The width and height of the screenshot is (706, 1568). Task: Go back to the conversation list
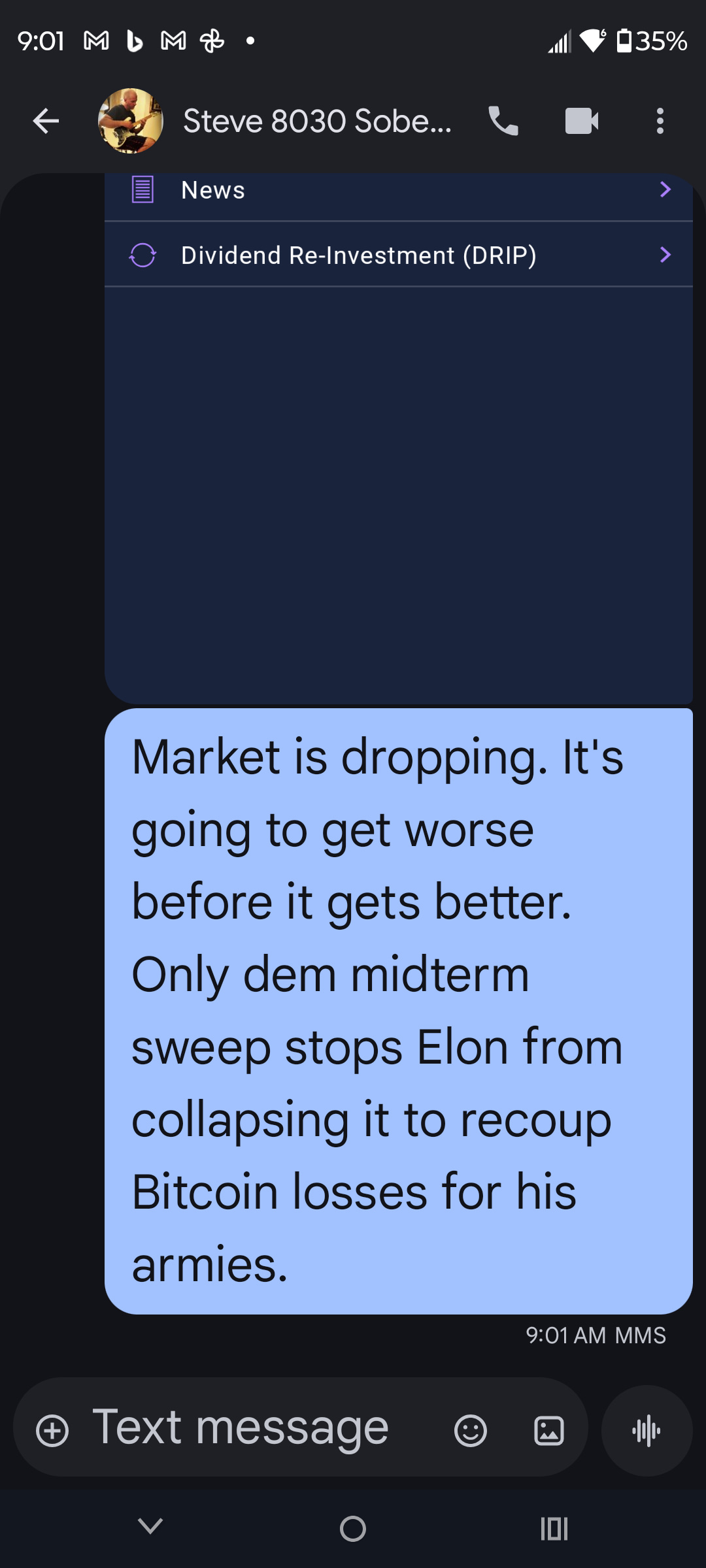coord(46,121)
